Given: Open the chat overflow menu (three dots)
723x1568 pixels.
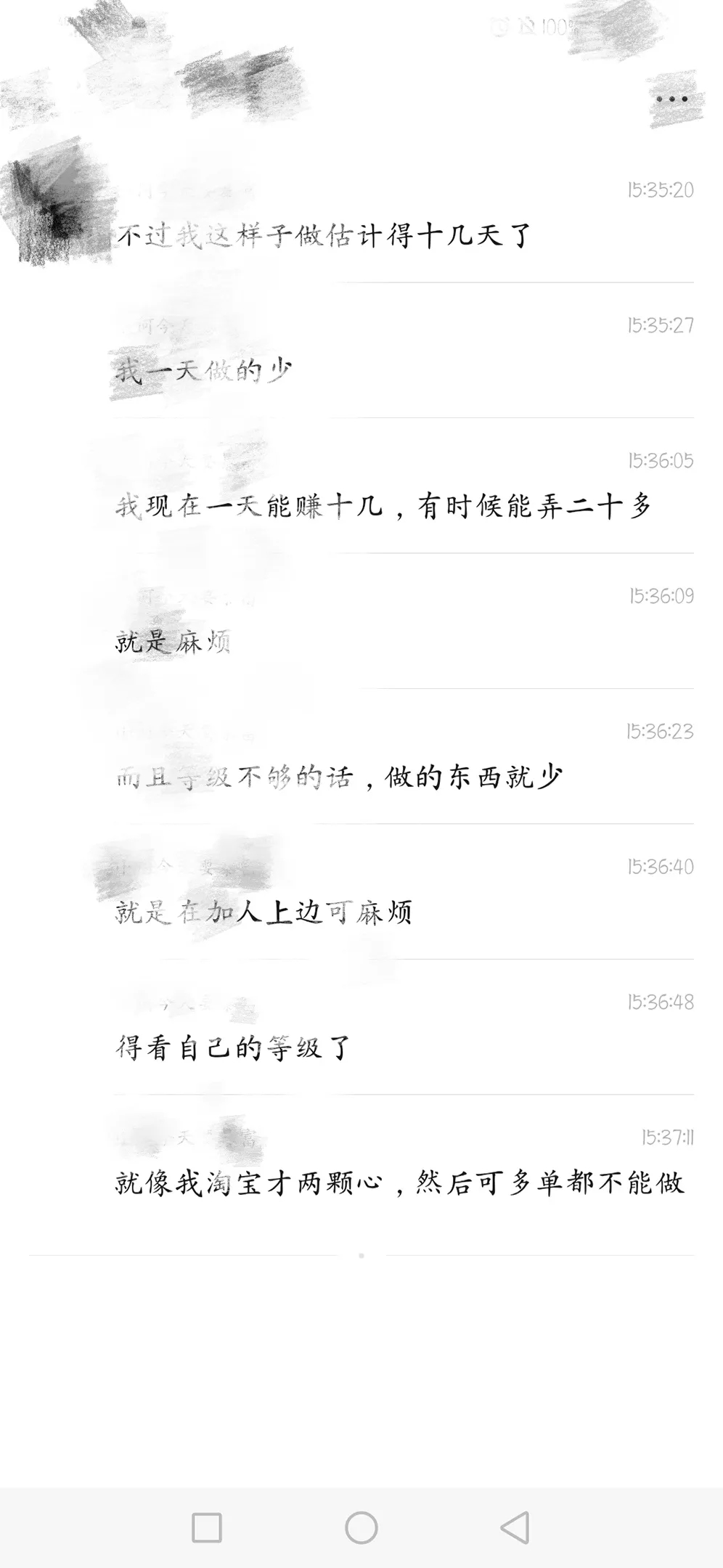Looking at the screenshot, I should (671, 99).
